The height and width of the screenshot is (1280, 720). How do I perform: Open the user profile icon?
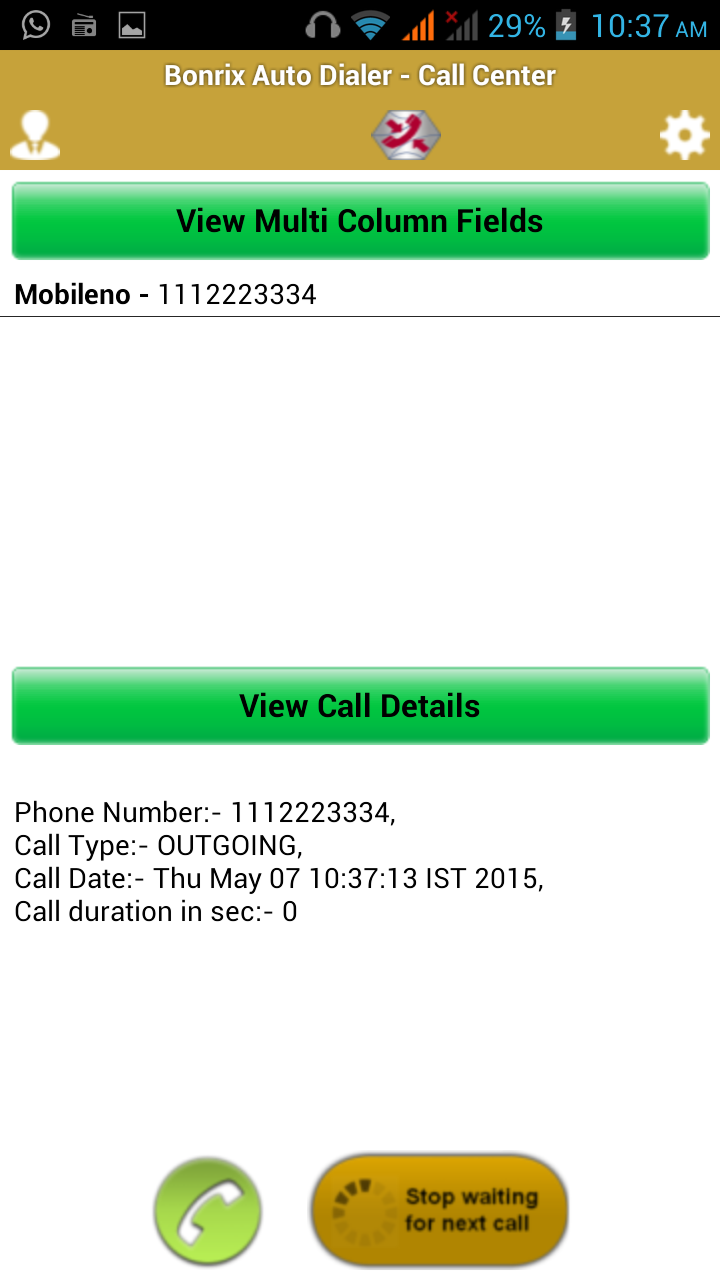[35, 135]
